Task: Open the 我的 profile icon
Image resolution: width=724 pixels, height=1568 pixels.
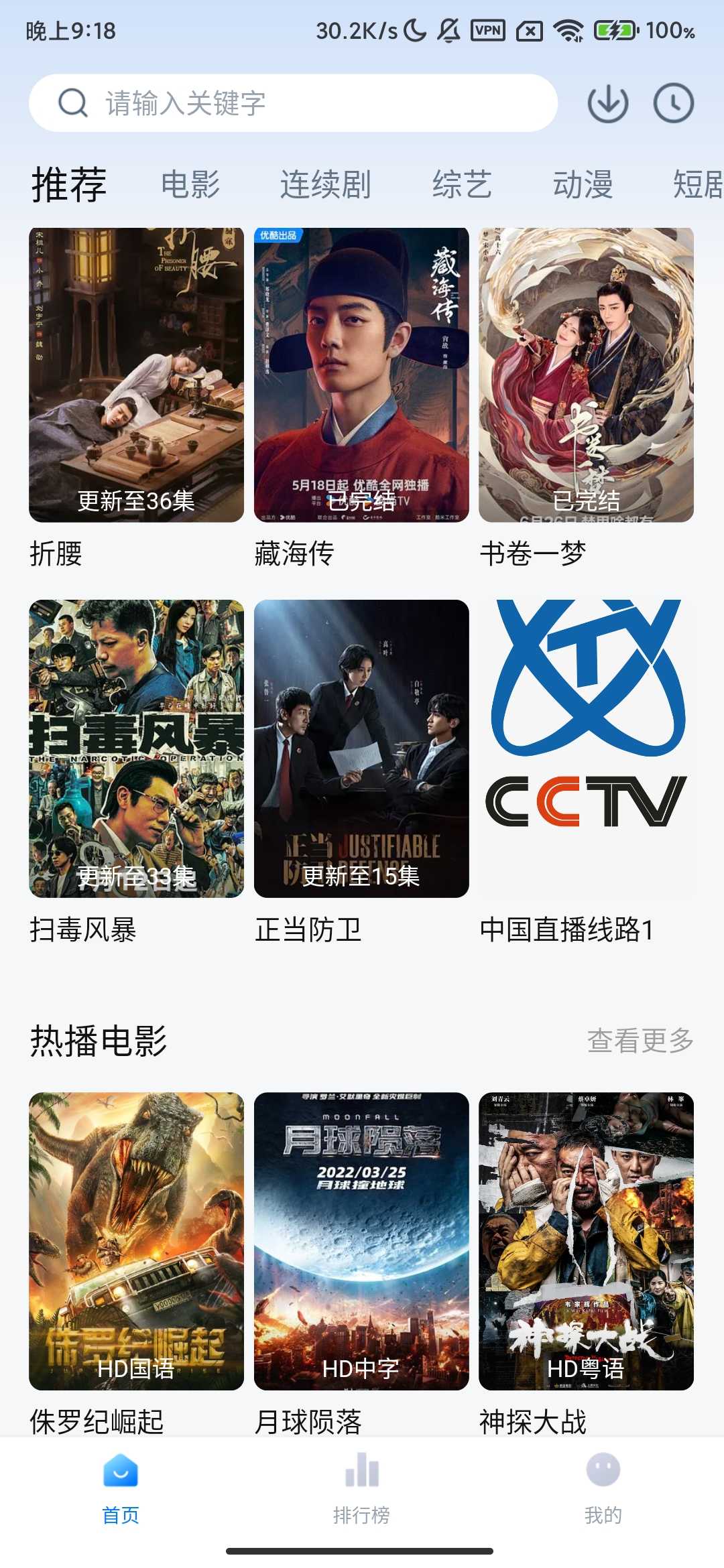Action: [x=603, y=1471]
